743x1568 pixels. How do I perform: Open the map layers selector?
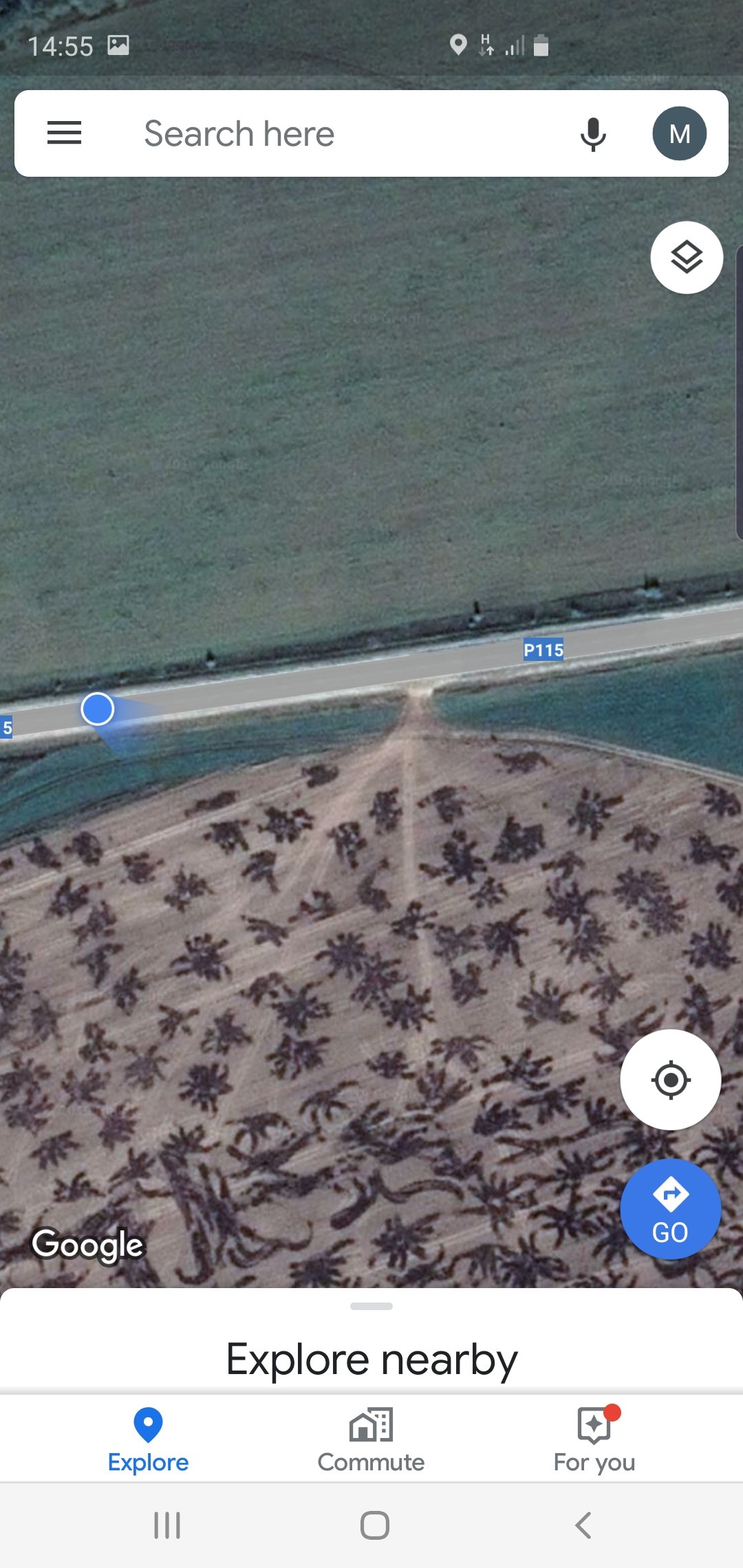(x=686, y=258)
